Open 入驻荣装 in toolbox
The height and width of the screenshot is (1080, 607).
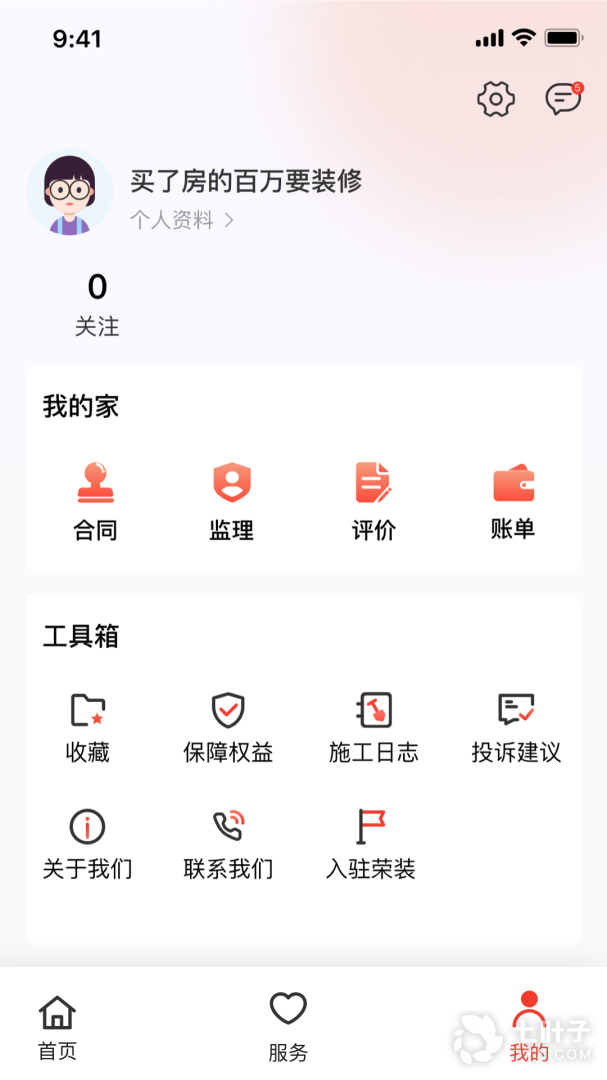coord(371,843)
